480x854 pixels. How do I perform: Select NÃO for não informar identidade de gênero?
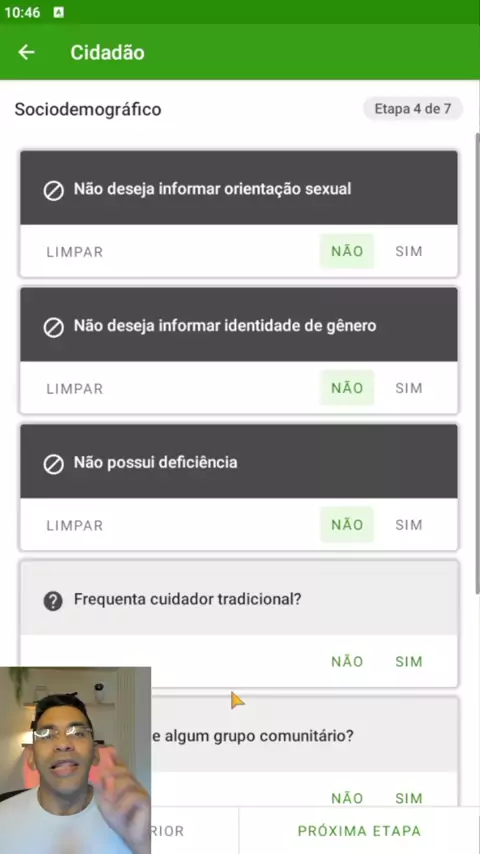pos(347,388)
